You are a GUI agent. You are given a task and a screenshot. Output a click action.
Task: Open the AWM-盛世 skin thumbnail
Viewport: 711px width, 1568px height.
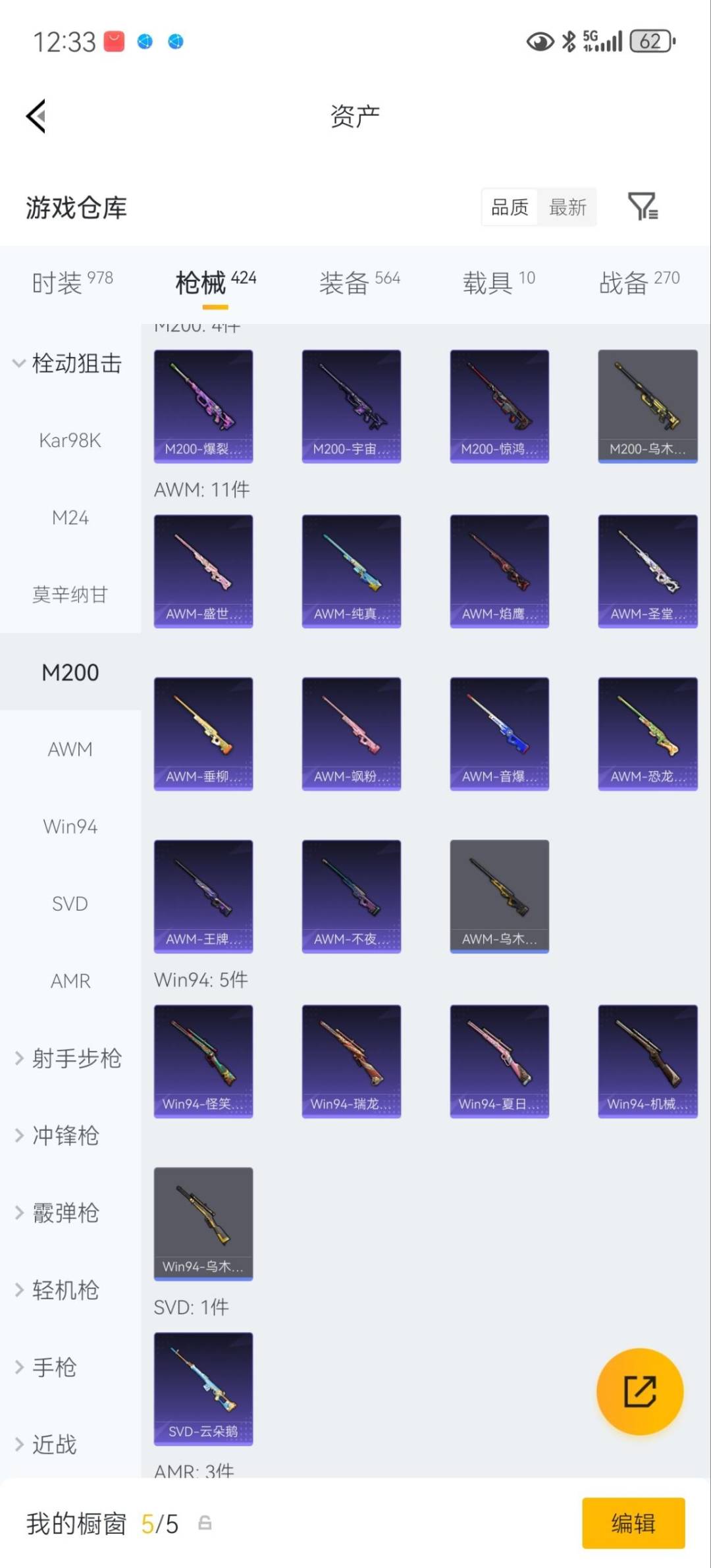coord(203,570)
